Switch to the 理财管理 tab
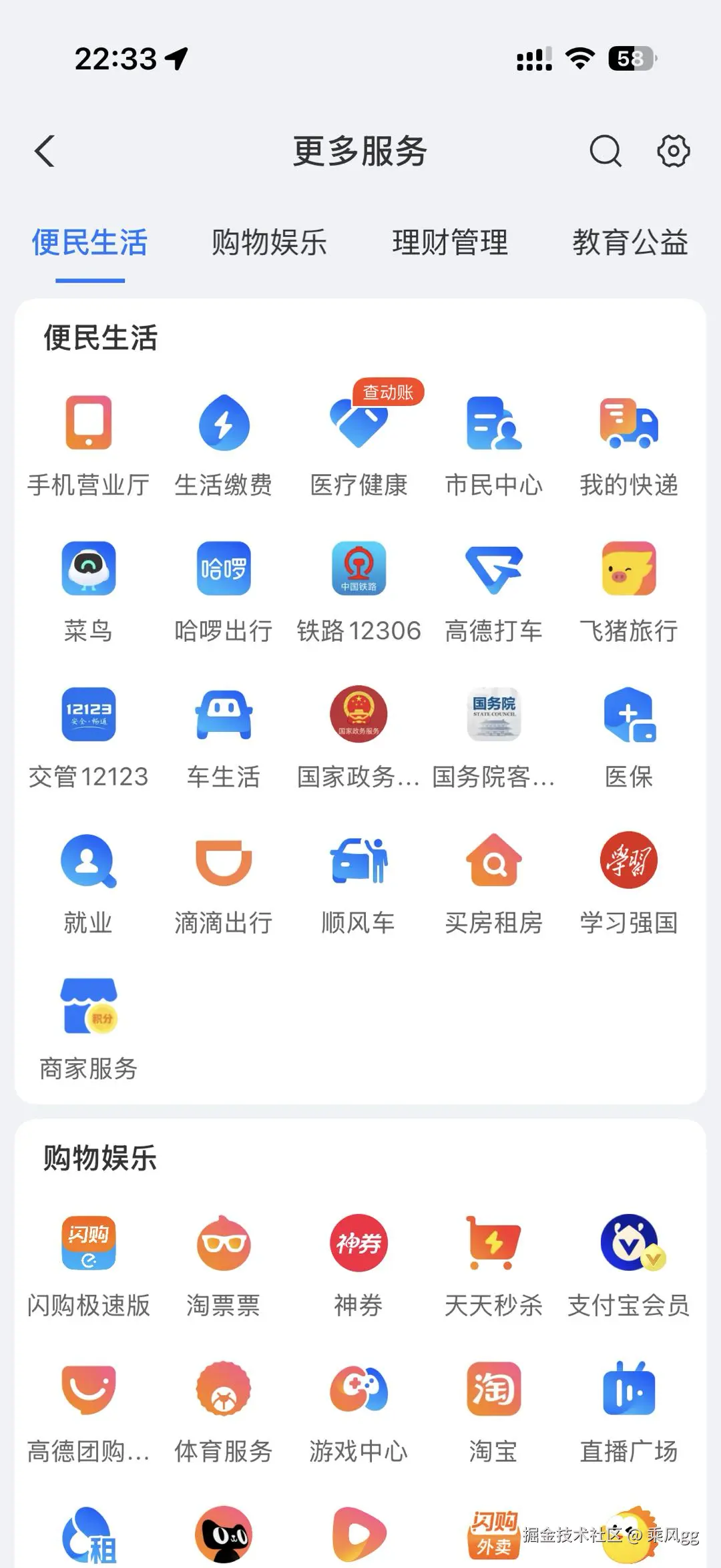This screenshot has height=1568, width=721. point(449,242)
